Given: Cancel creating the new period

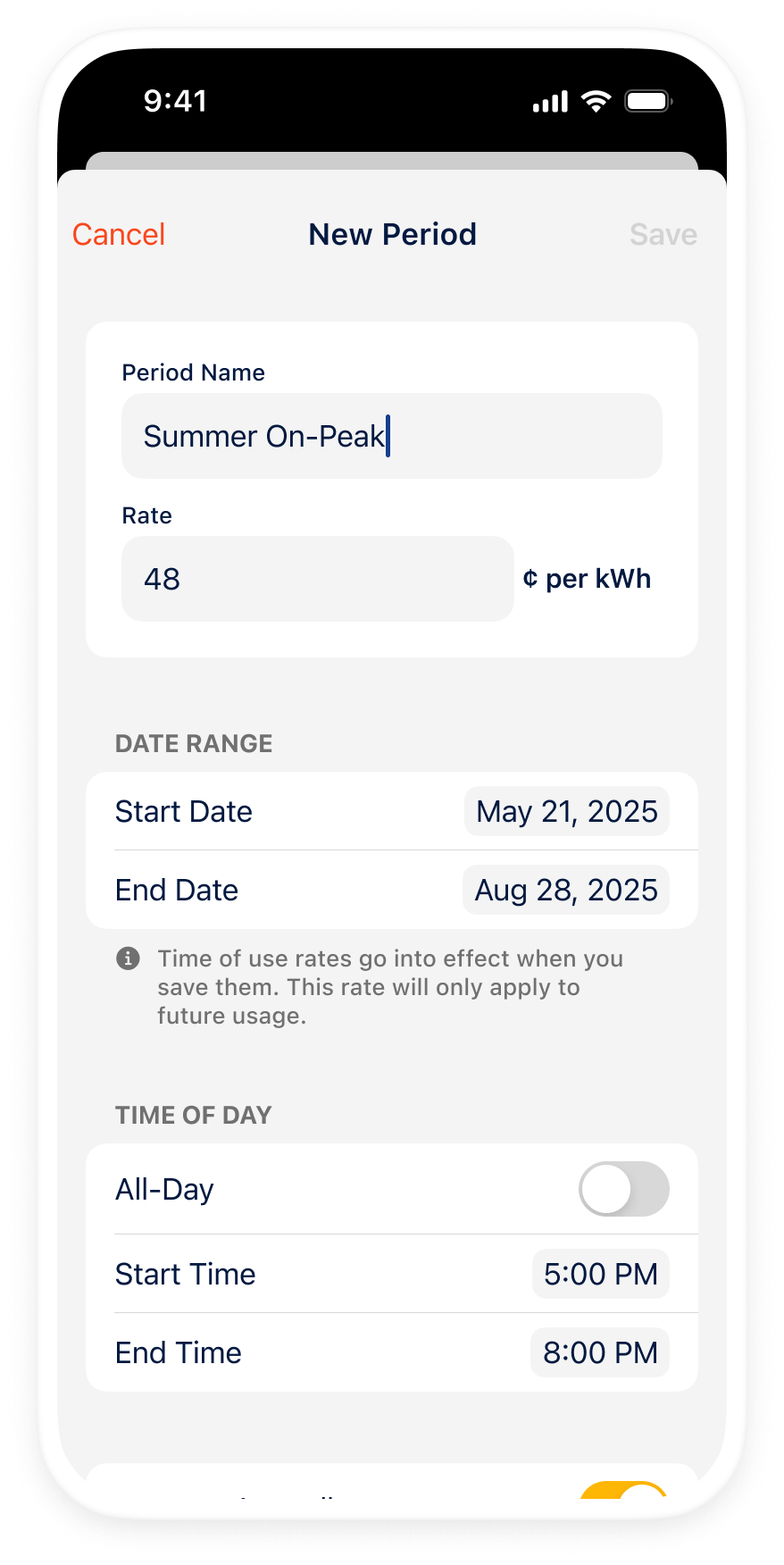Looking at the screenshot, I should (x=119, y=235).
